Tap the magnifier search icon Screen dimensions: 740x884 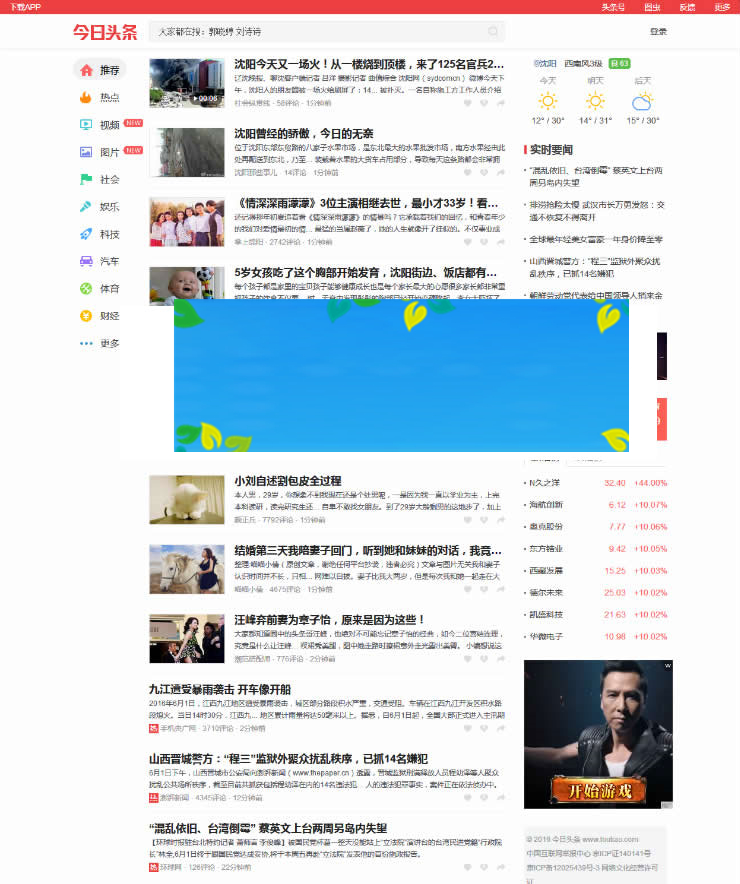pyautogui.click(x=493, y=32)
